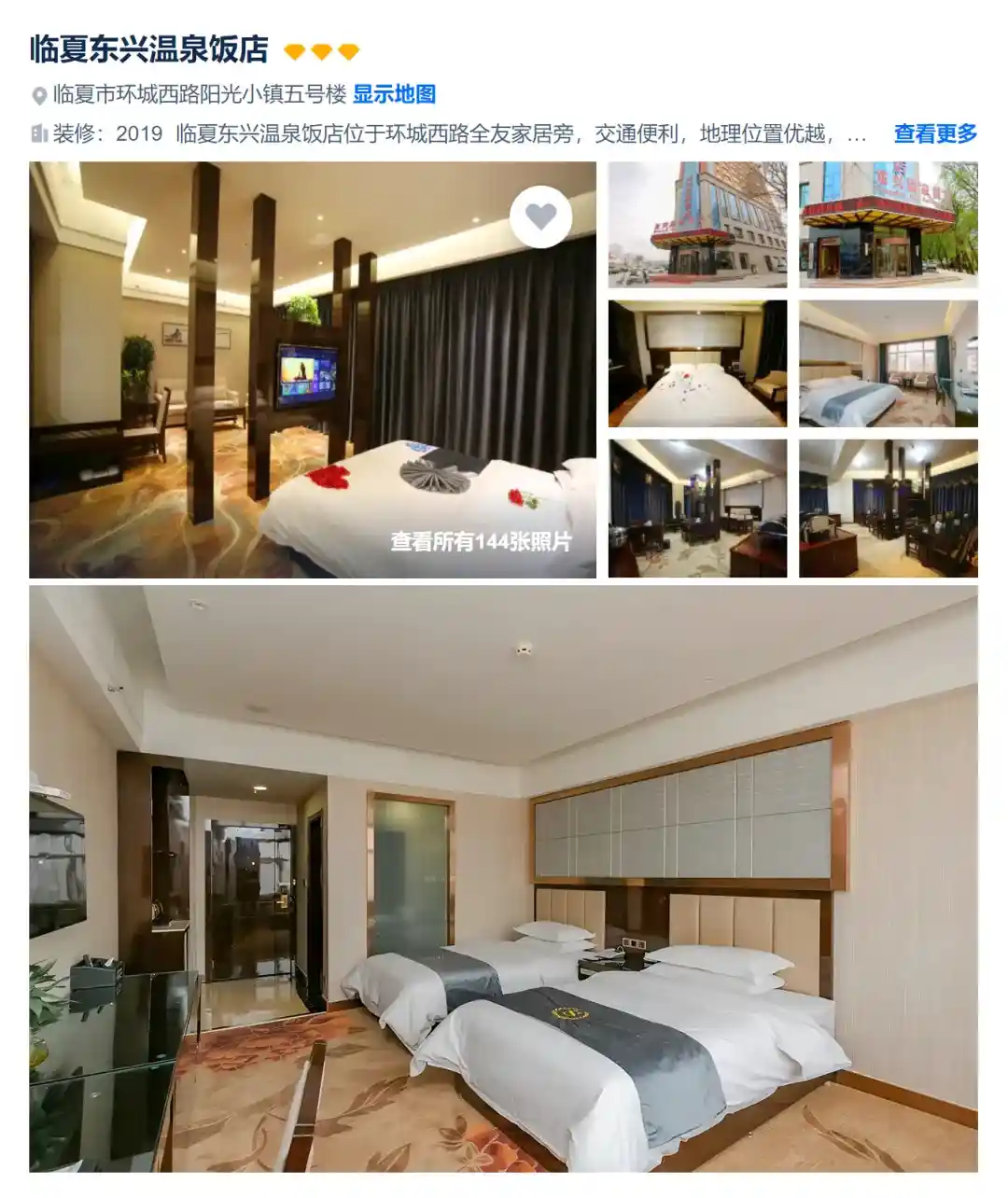Save hotel with the heart icon
This screenshot has width=1008, height=1198.
[540, 217]
